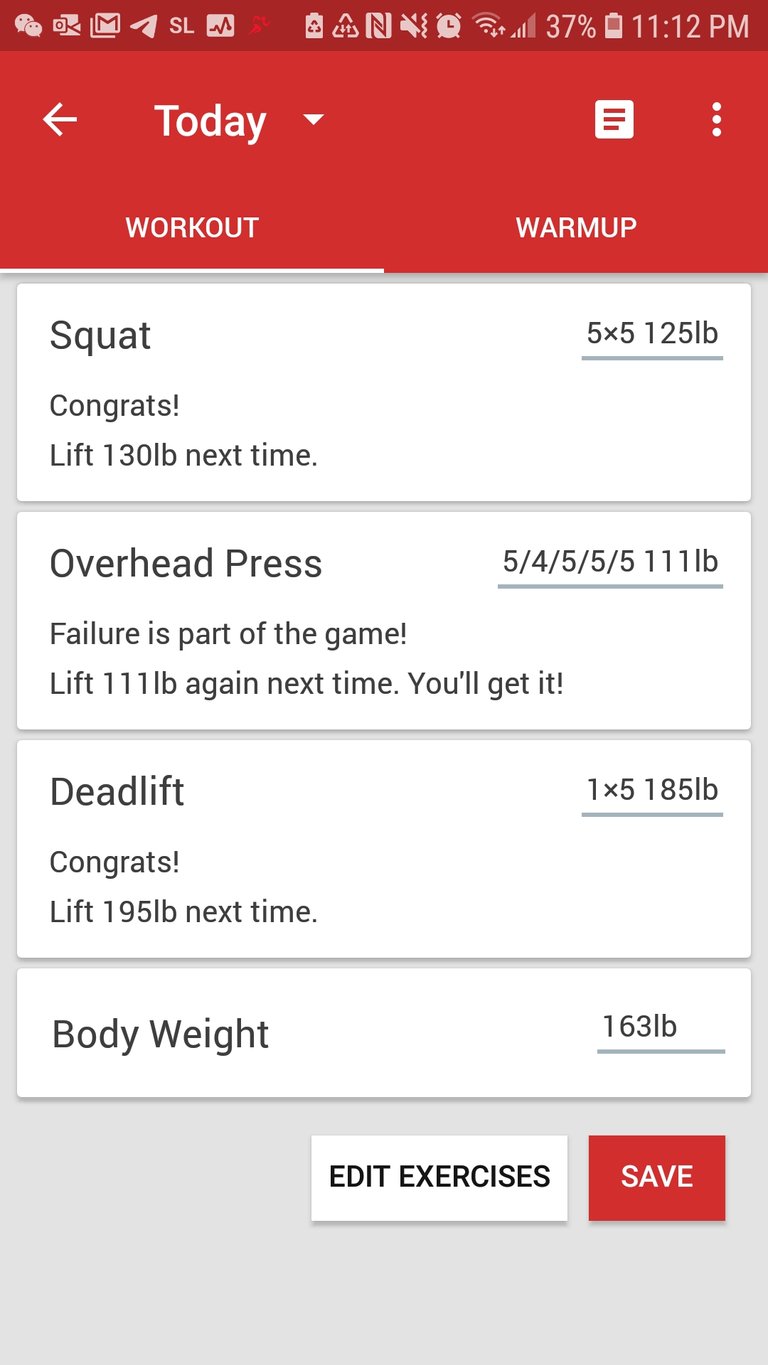Open the overflow menu

[716, 120]
